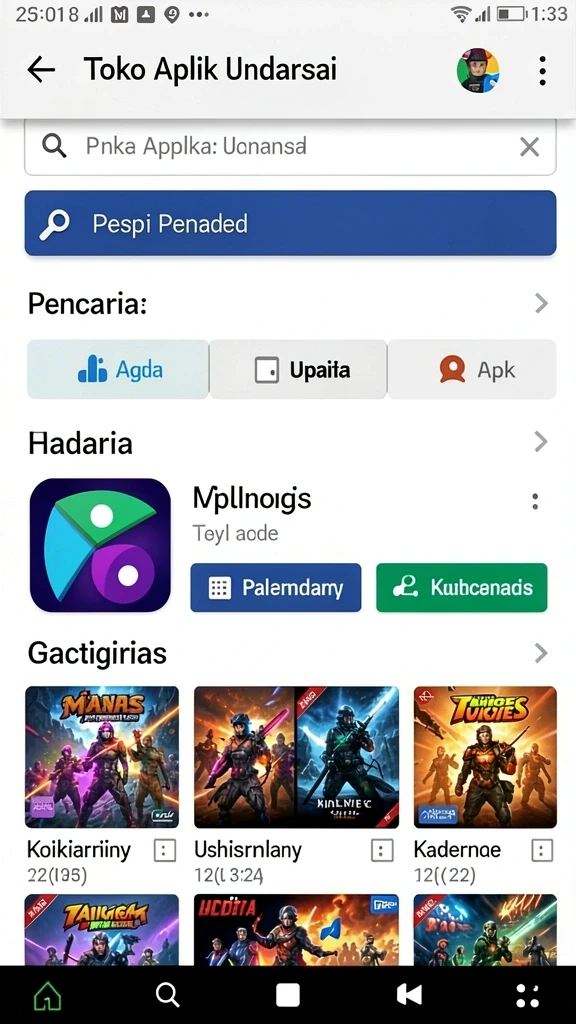The image size is (576, 1024).
Task: Select the Agda chip
Action: pyautogui.click(x=118, y=370)
